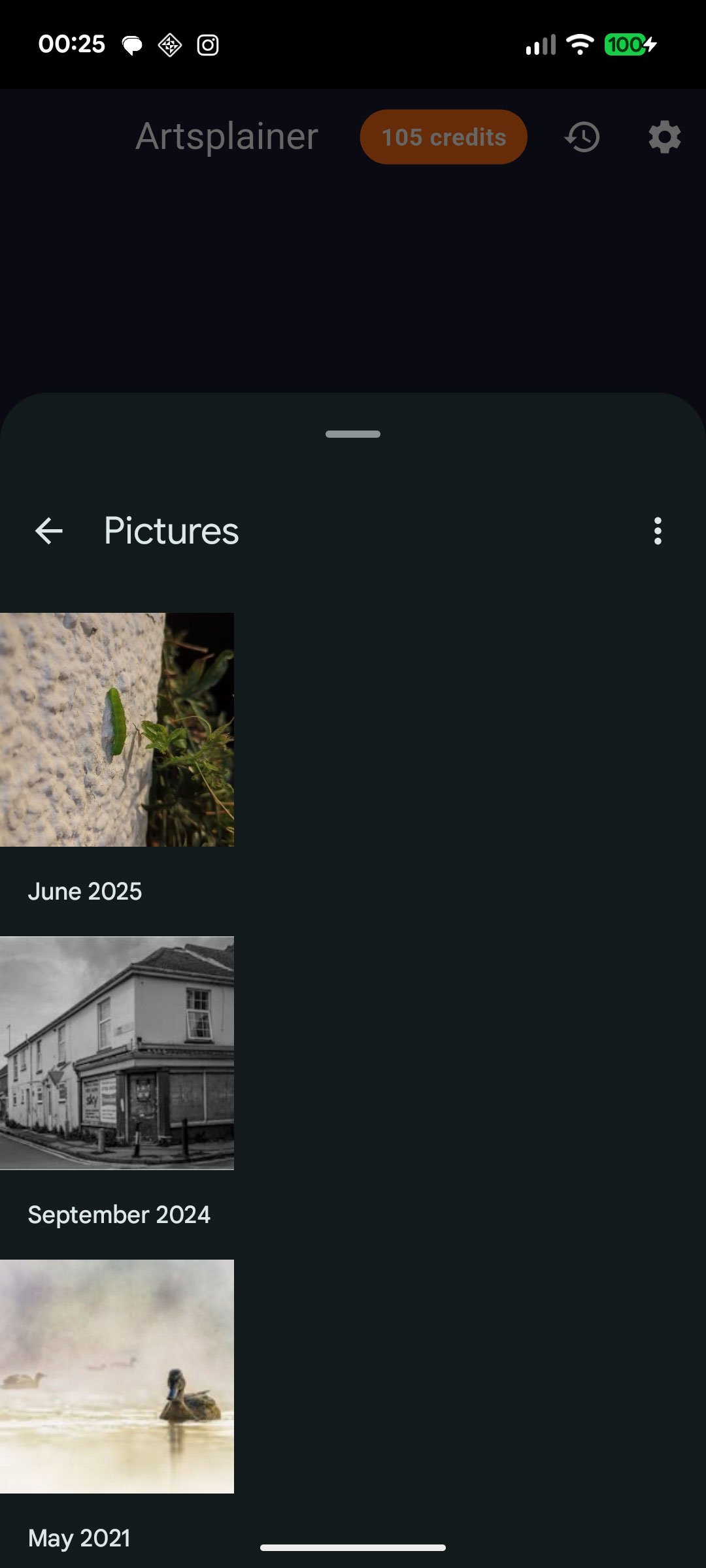
Task: Click the back arrow in Pictures header
Action: [x=49, y=531]
